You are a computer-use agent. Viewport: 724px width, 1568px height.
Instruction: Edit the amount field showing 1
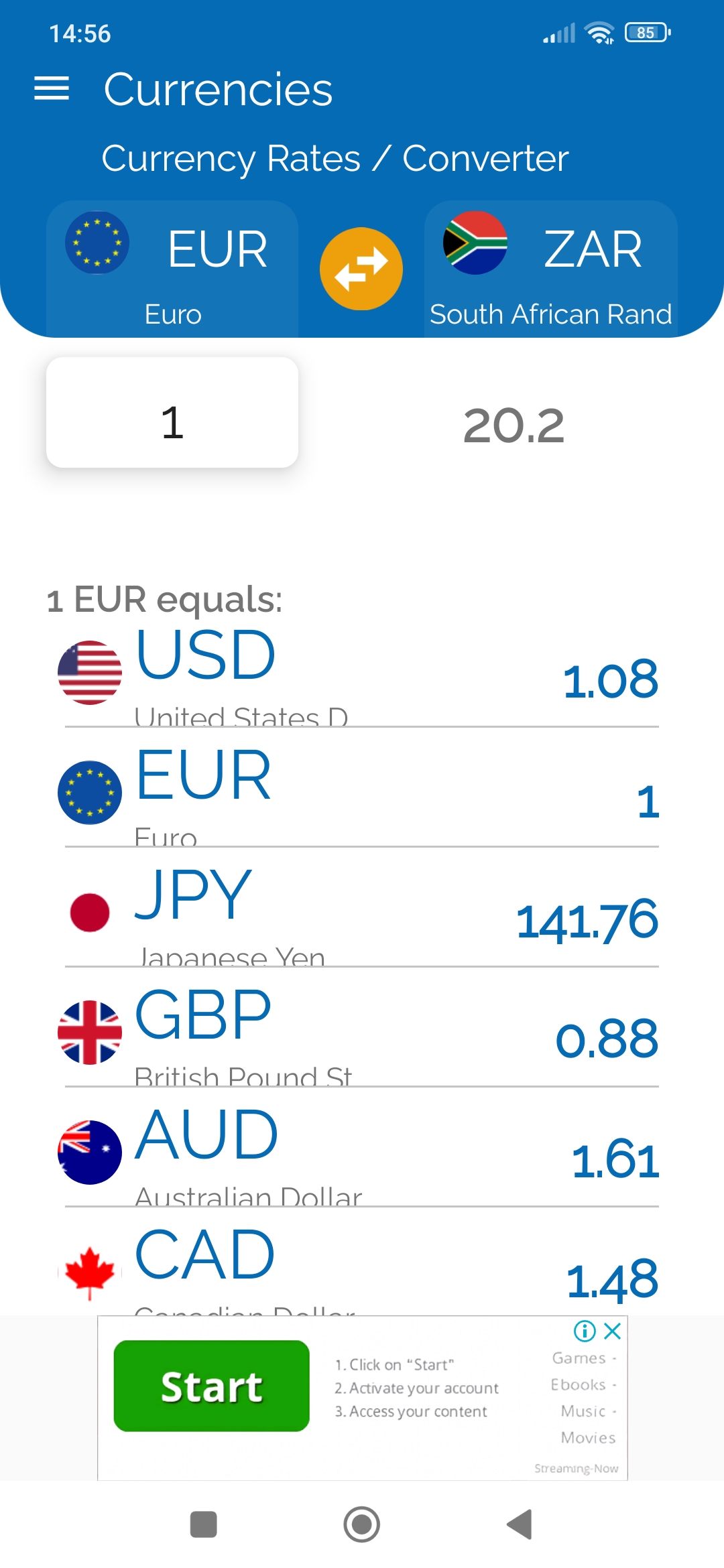(x=172, y=413)
